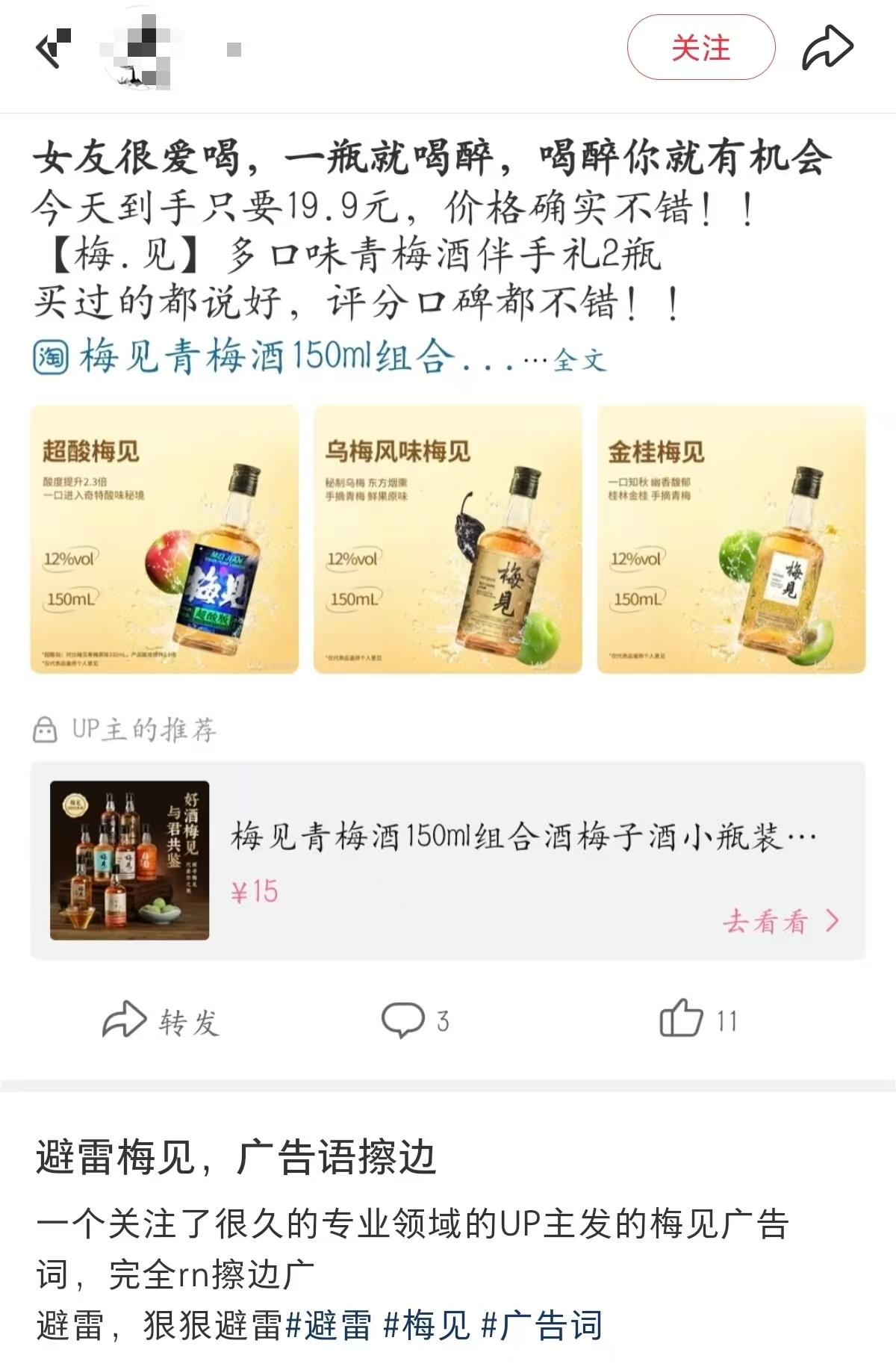The width and height of the screenshot is (896, 1367).
Task: Open the #避雷 hashtag
Action: click(329, 1326)
